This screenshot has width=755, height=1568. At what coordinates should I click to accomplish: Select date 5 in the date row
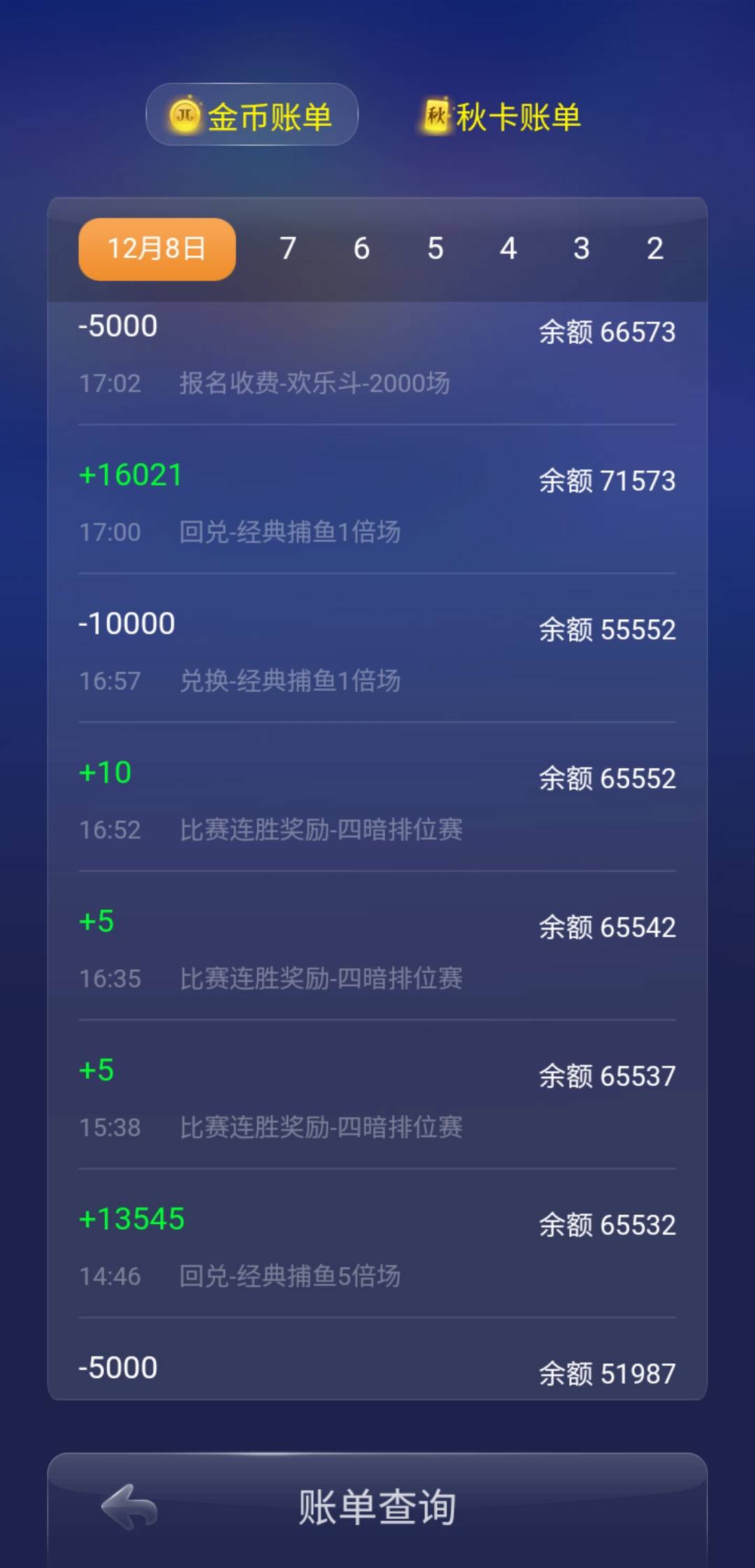pos(435,248)
